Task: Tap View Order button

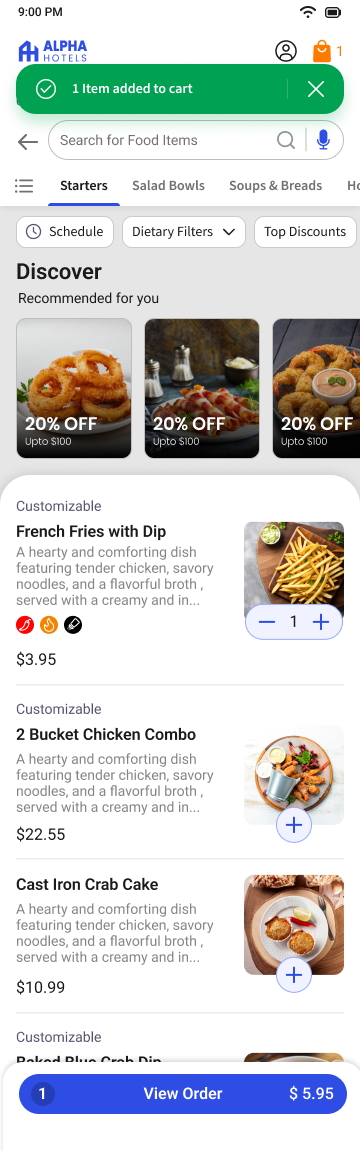Action: click(182, 1094)
